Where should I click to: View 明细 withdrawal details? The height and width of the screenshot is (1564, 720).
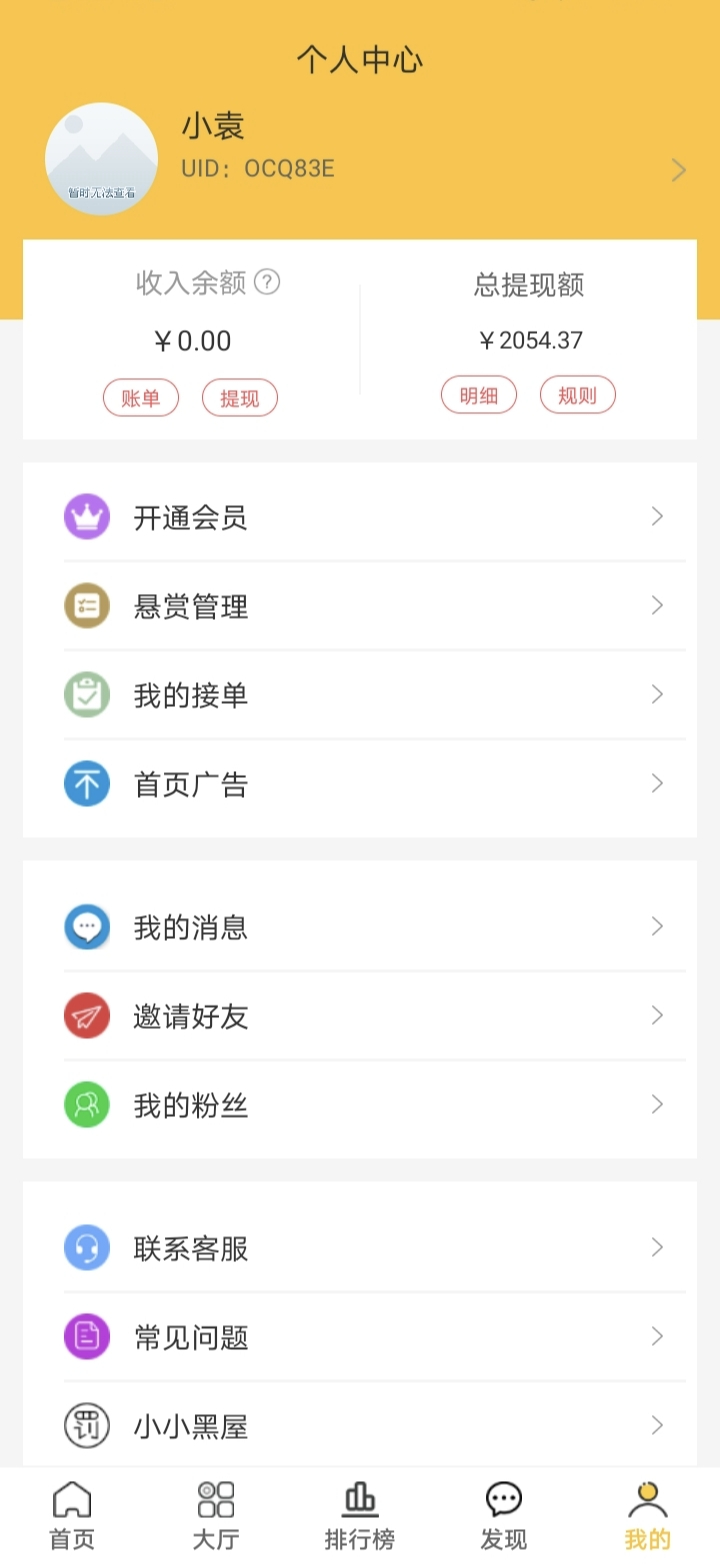(x=479, y=395)
